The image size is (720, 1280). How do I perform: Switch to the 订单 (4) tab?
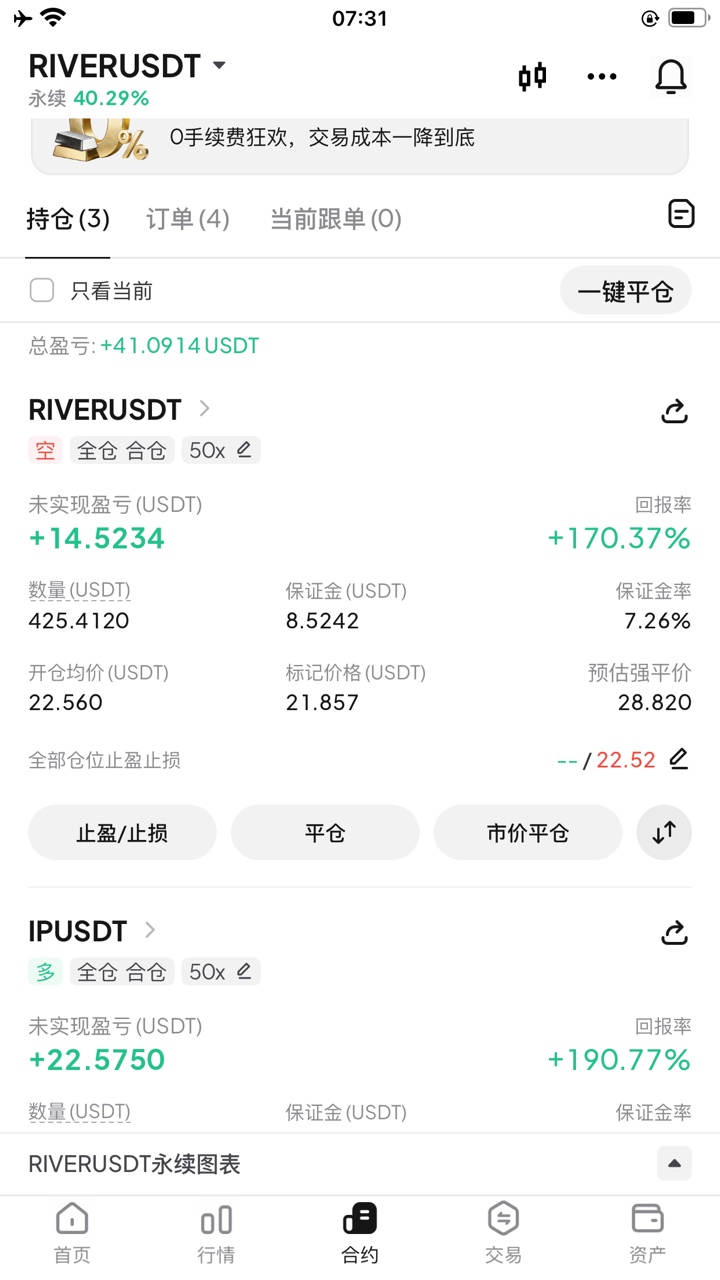[188, 219]
